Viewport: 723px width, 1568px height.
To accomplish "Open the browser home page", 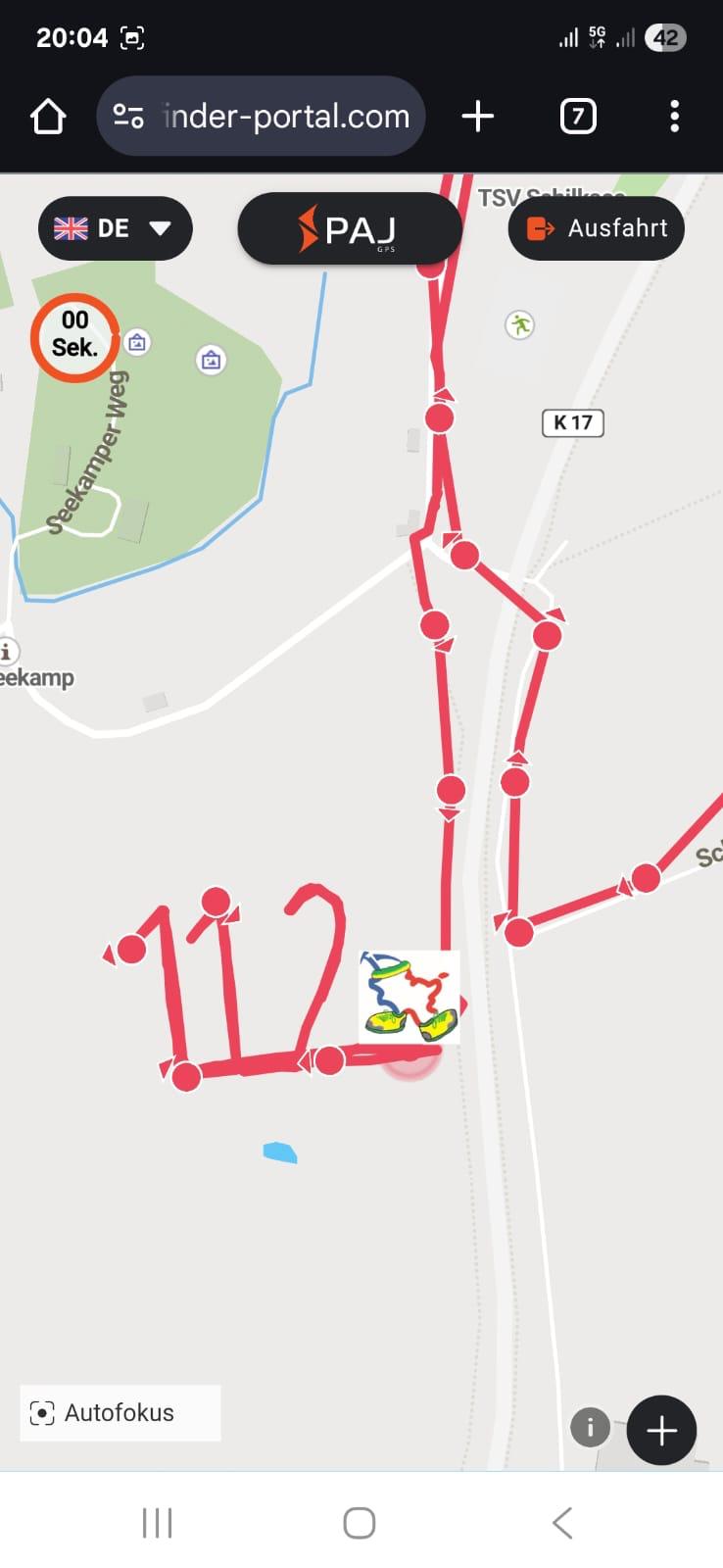I will [x=48, y=117].
